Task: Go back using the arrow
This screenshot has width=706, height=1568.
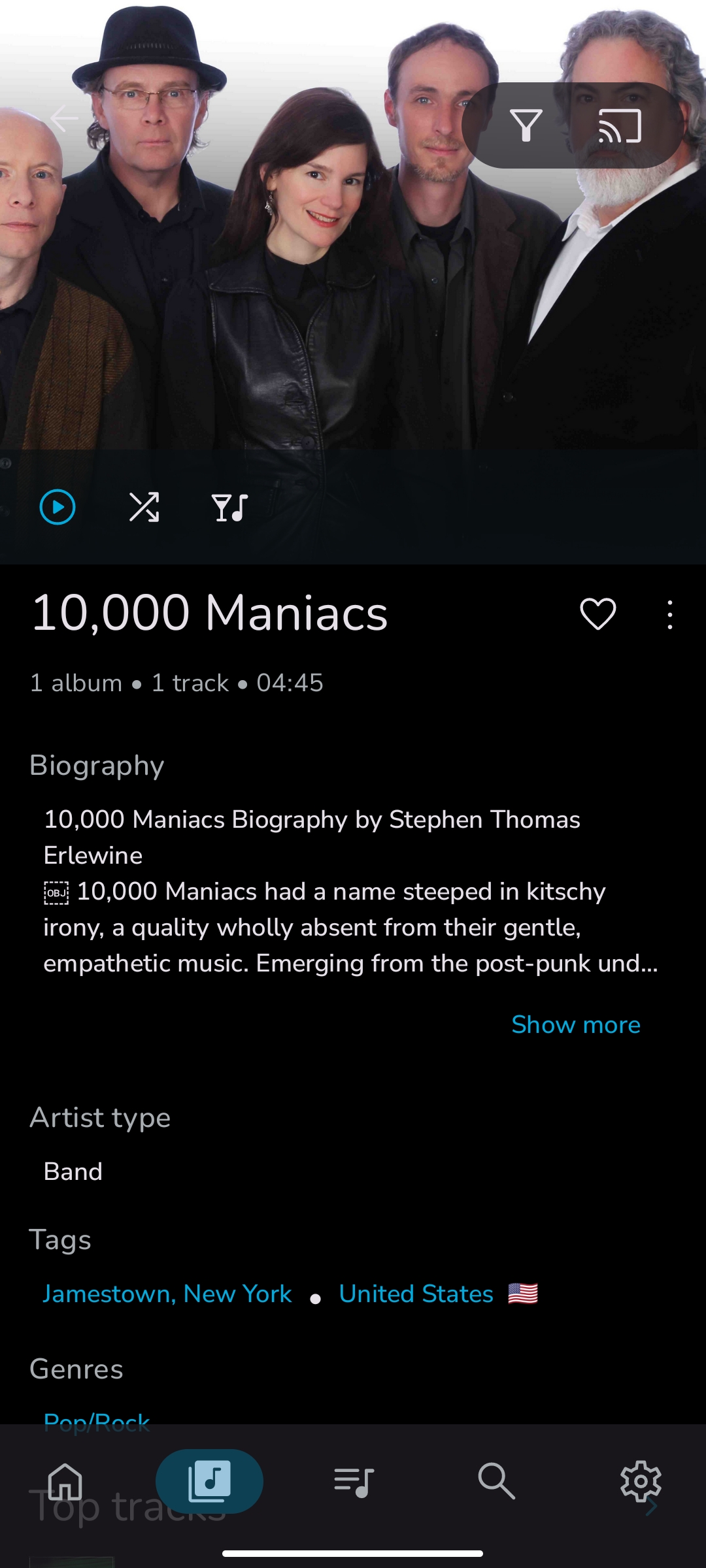Action: 64,118
